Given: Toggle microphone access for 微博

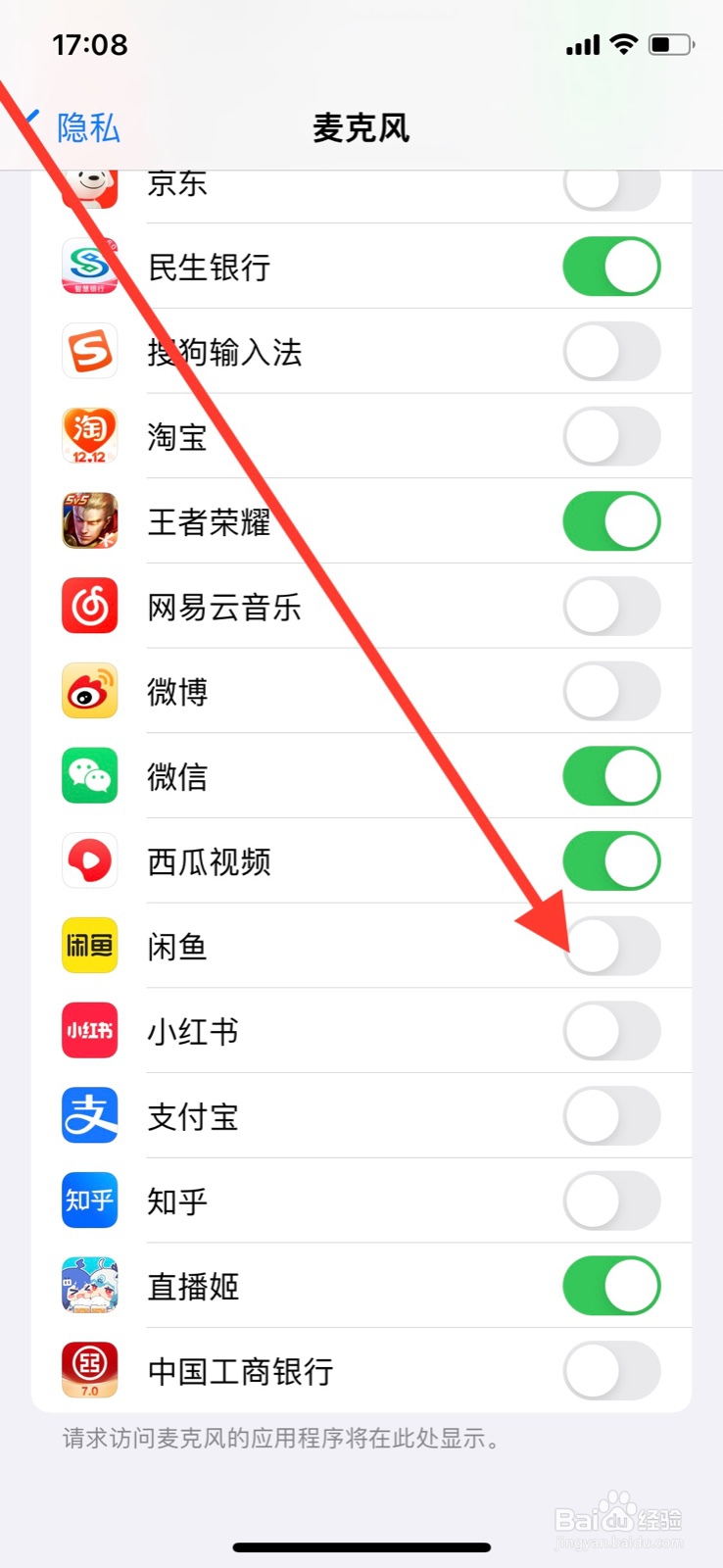Looking at the screenshot, I should click(x=611, y=691).
